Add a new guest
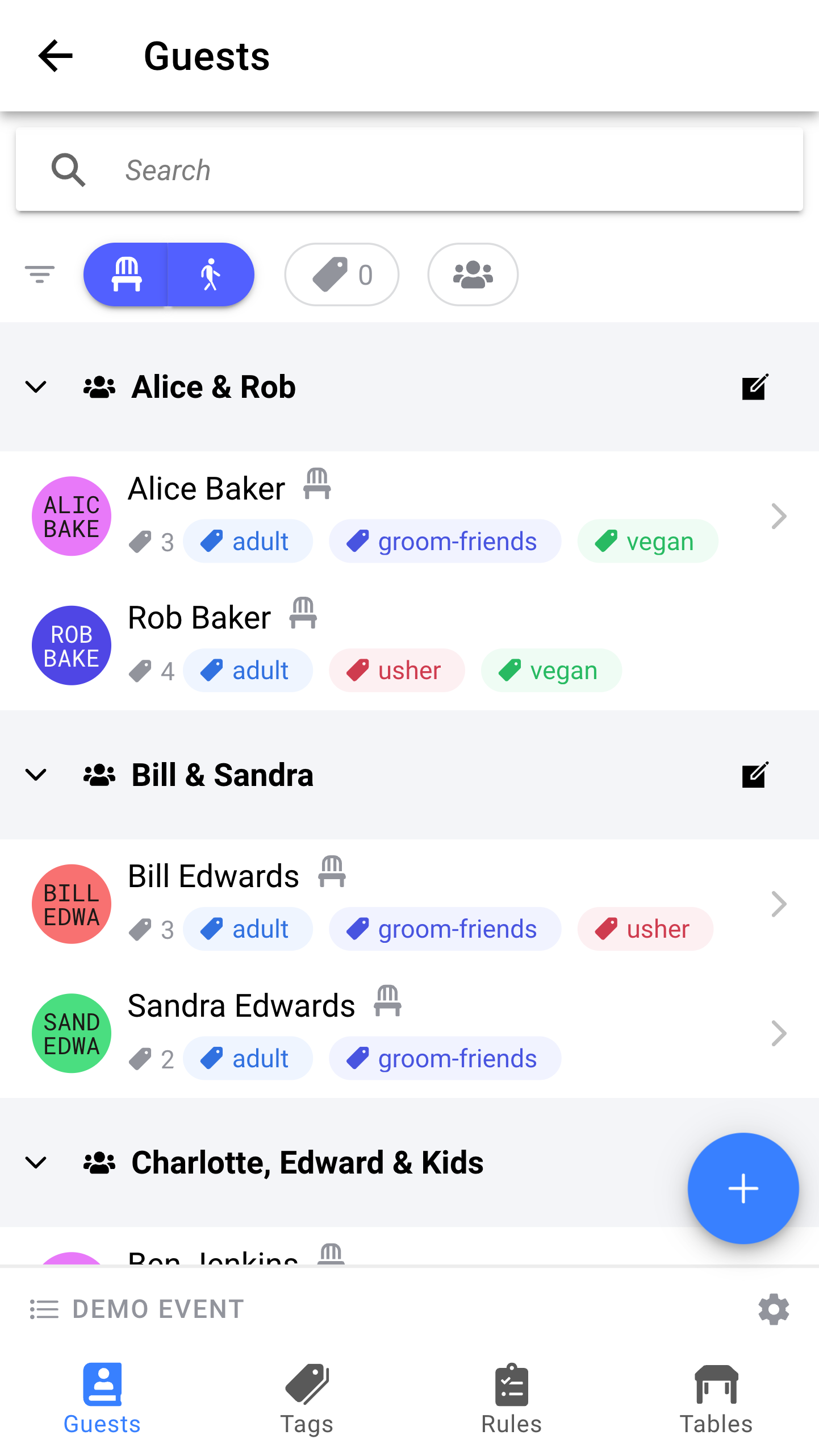The width and height of the screenshot is (819, 1456). [743, 1188]
